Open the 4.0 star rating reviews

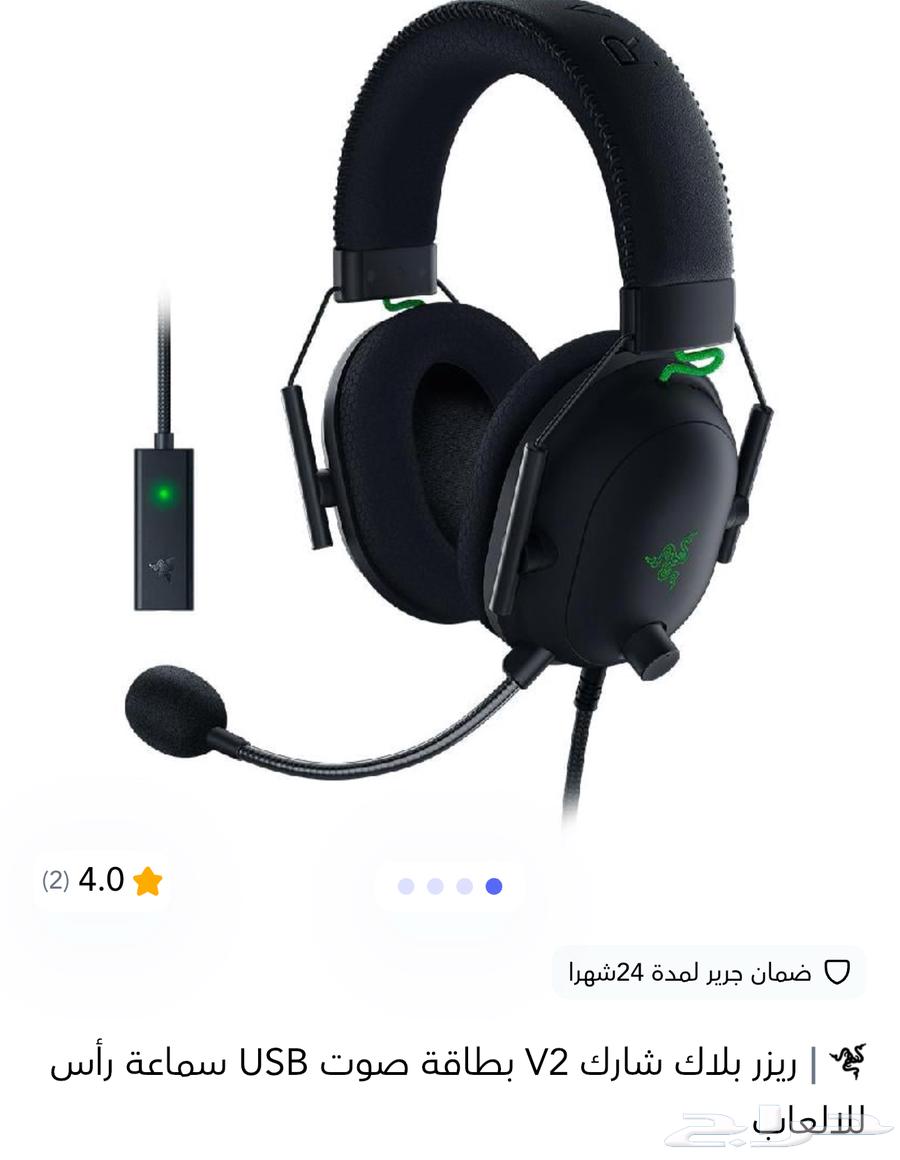pyautogui.click(x=103, y=881)
